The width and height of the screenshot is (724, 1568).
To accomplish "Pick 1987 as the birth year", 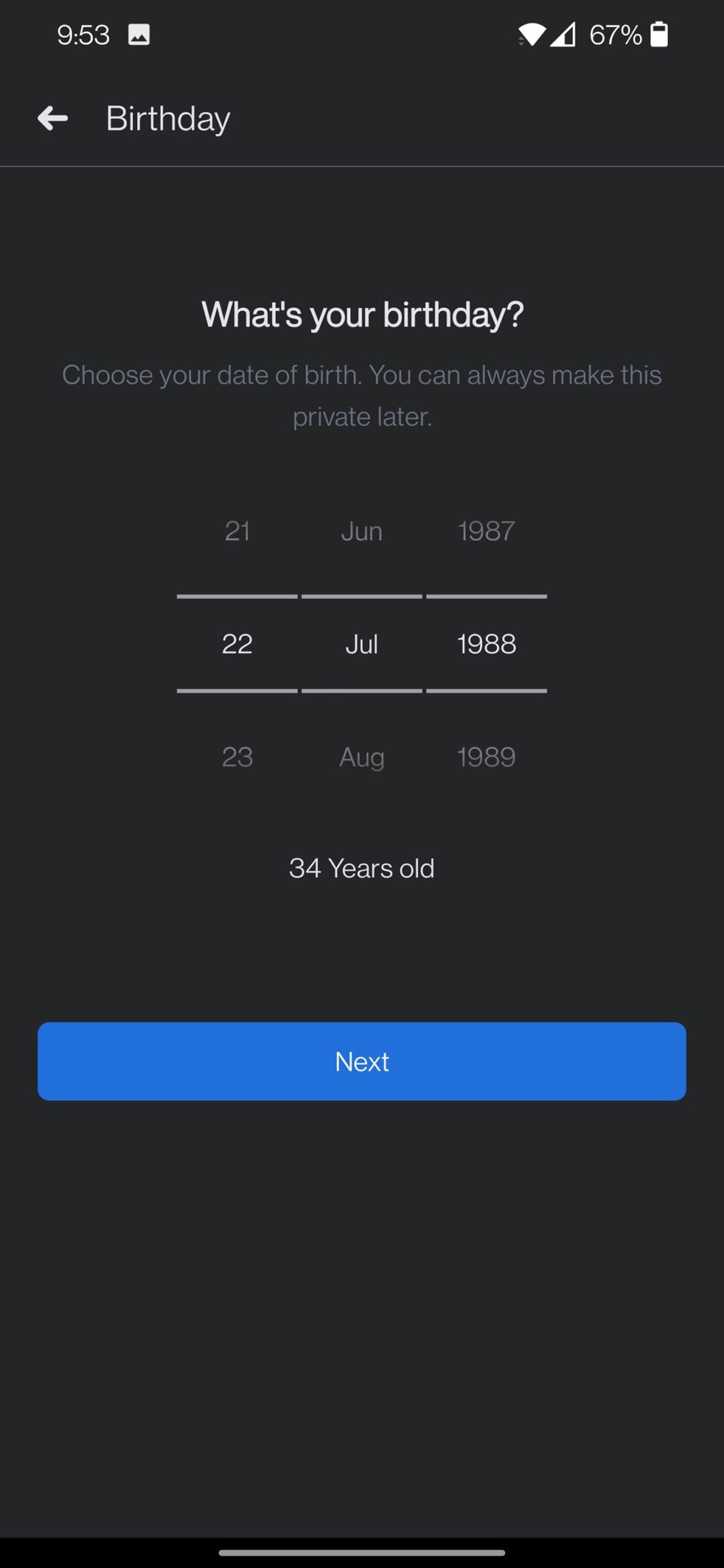I will [x=486, y=531].
